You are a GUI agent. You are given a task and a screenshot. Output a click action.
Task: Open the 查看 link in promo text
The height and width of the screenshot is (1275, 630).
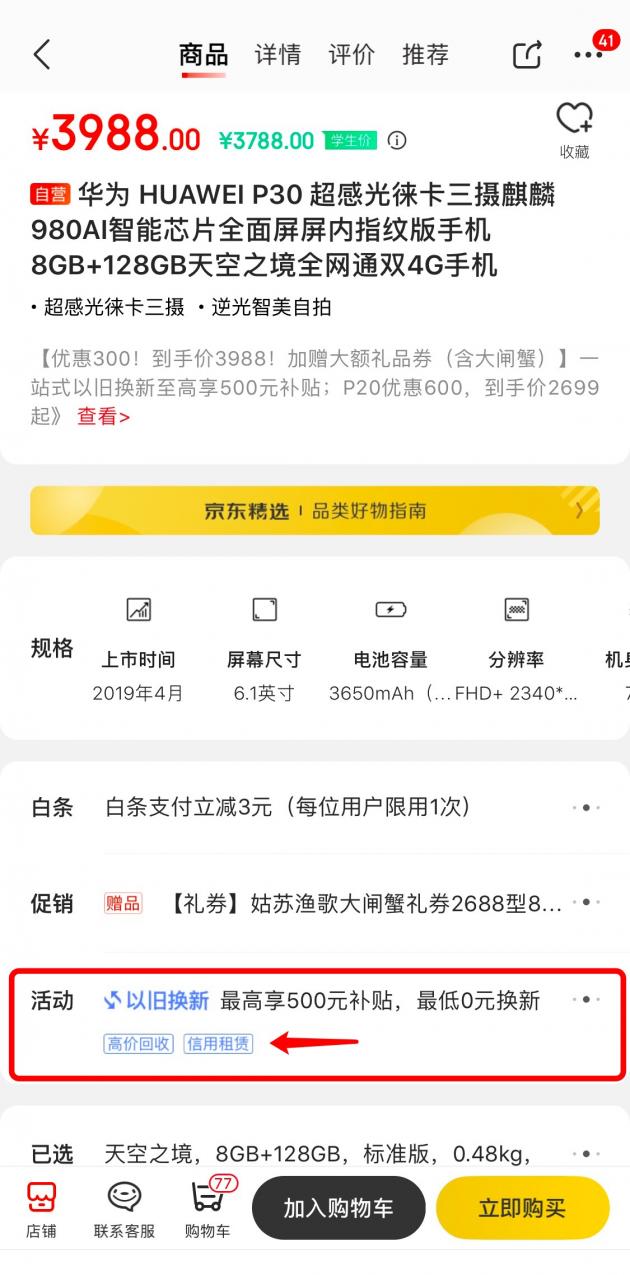coord(104,417)
